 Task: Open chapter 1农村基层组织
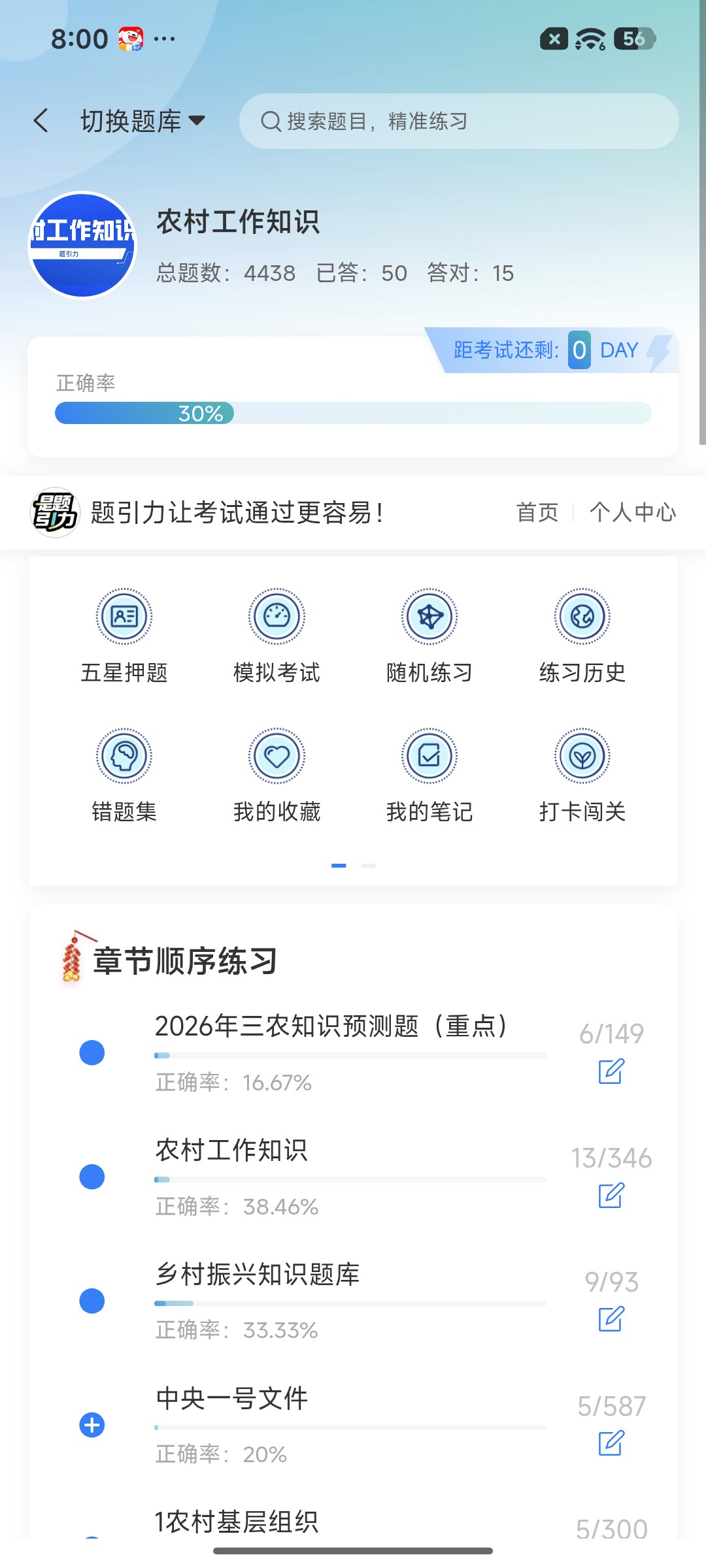click(x=237, y=1522)
